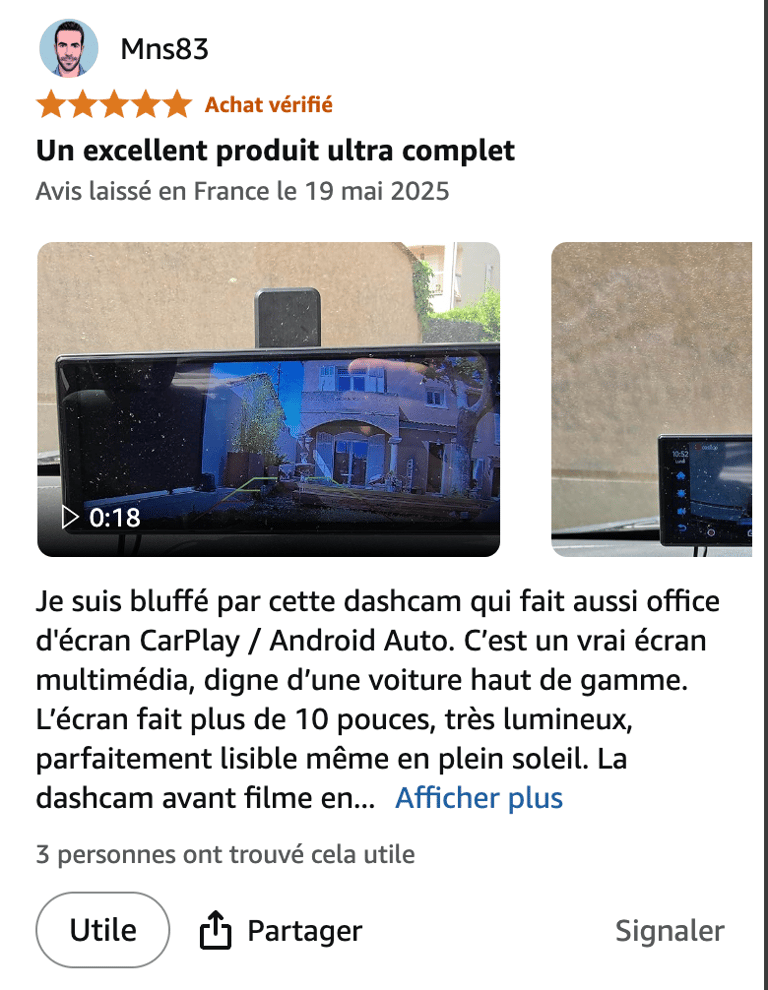Open Mns83's reviewer profile

[164, 49]
